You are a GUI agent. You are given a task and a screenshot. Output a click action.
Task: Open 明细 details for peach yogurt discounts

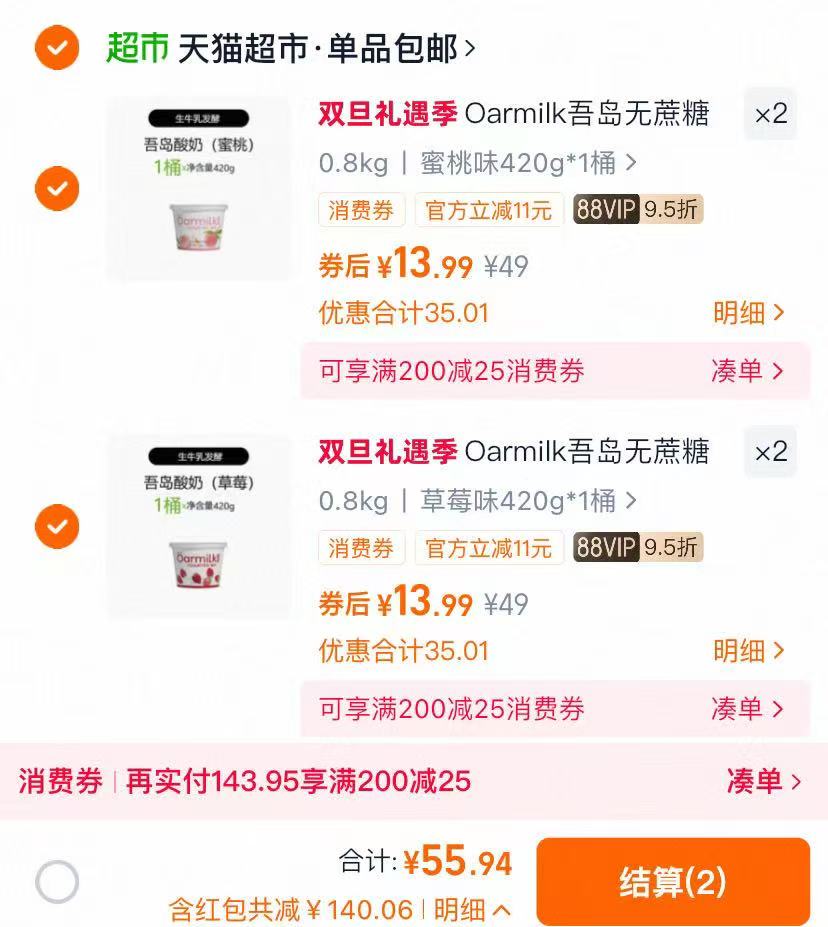pyautogui.click(x=745, y=313)
